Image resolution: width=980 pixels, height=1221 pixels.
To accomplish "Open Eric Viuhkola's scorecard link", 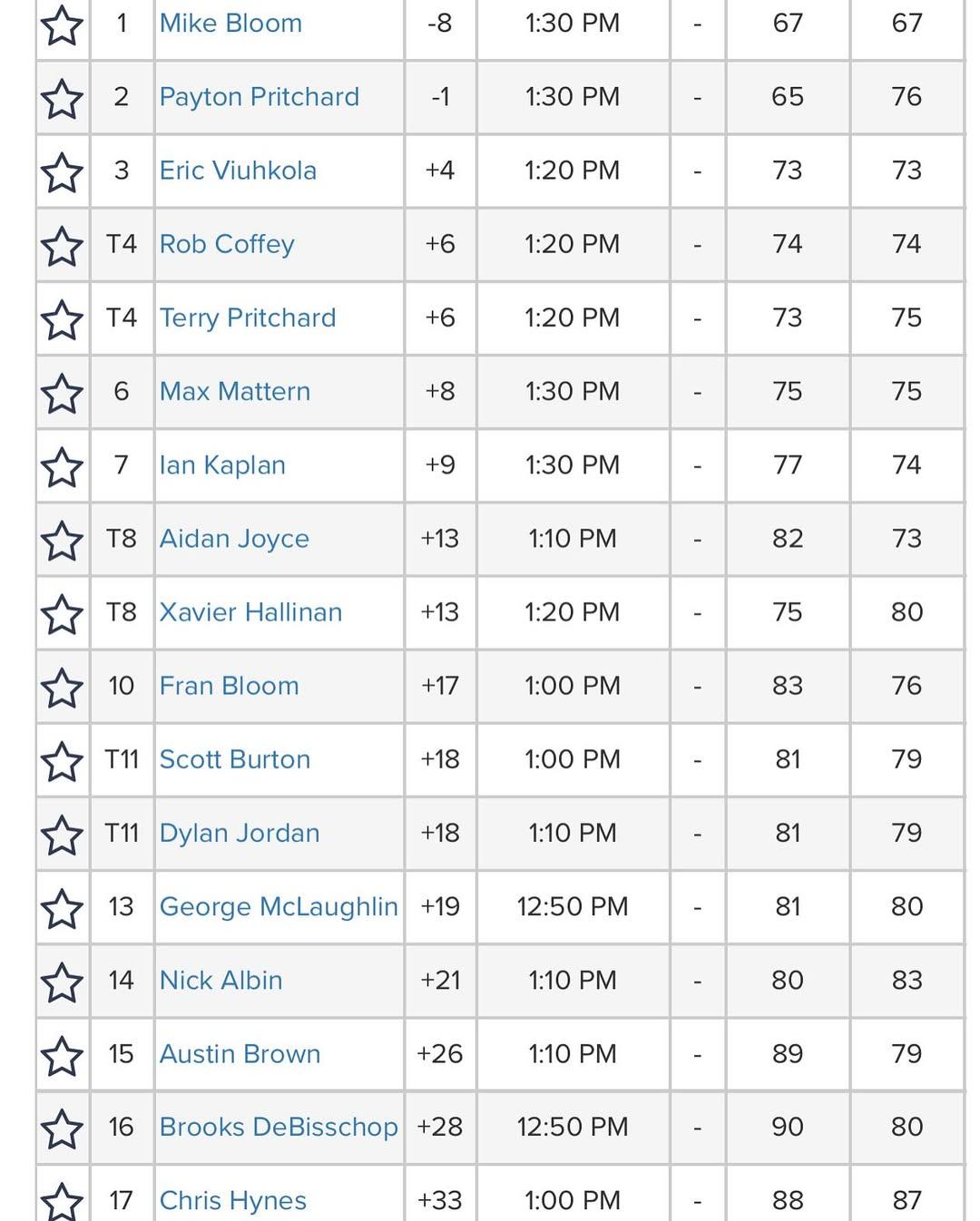I will point(238,171).
